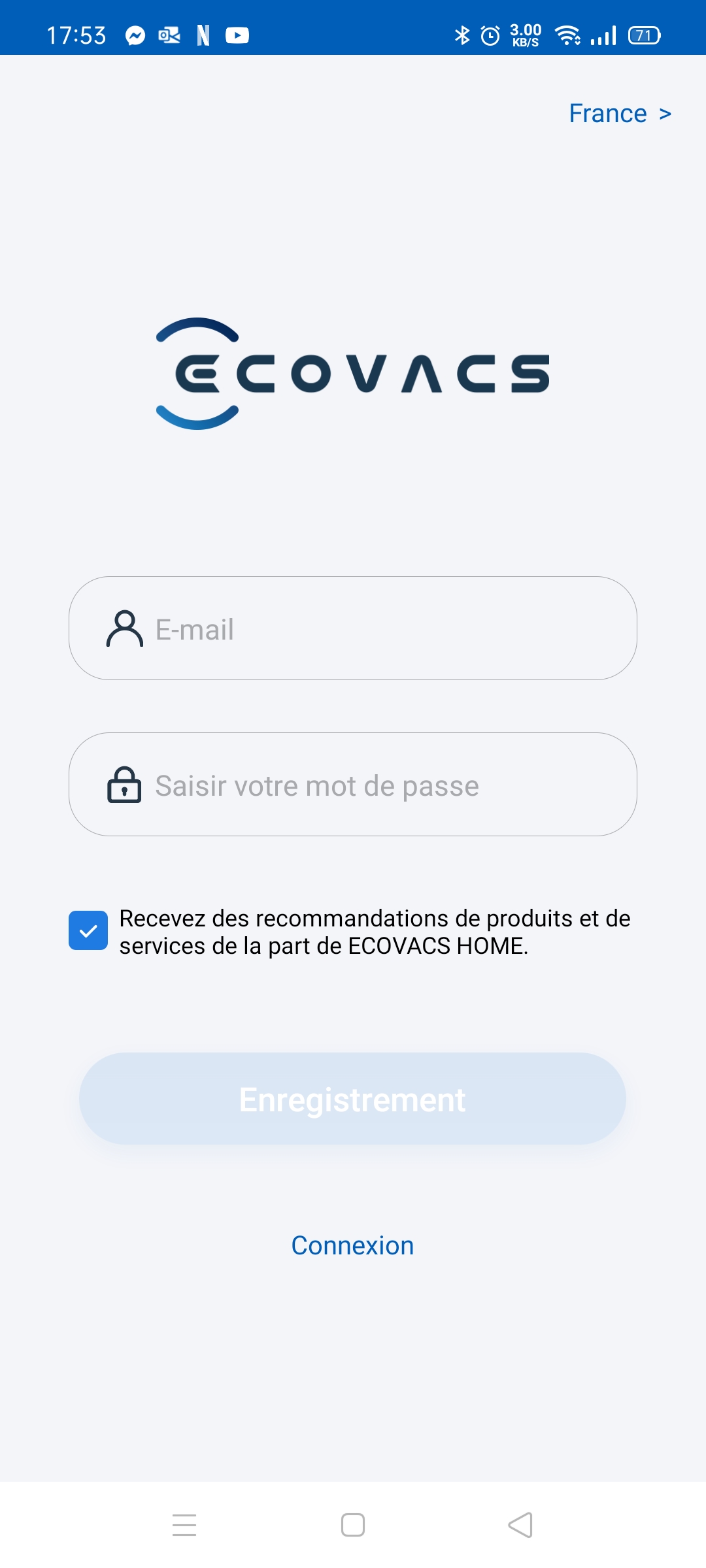
Task: Open the Connexion link
Action: (352, 1245)
